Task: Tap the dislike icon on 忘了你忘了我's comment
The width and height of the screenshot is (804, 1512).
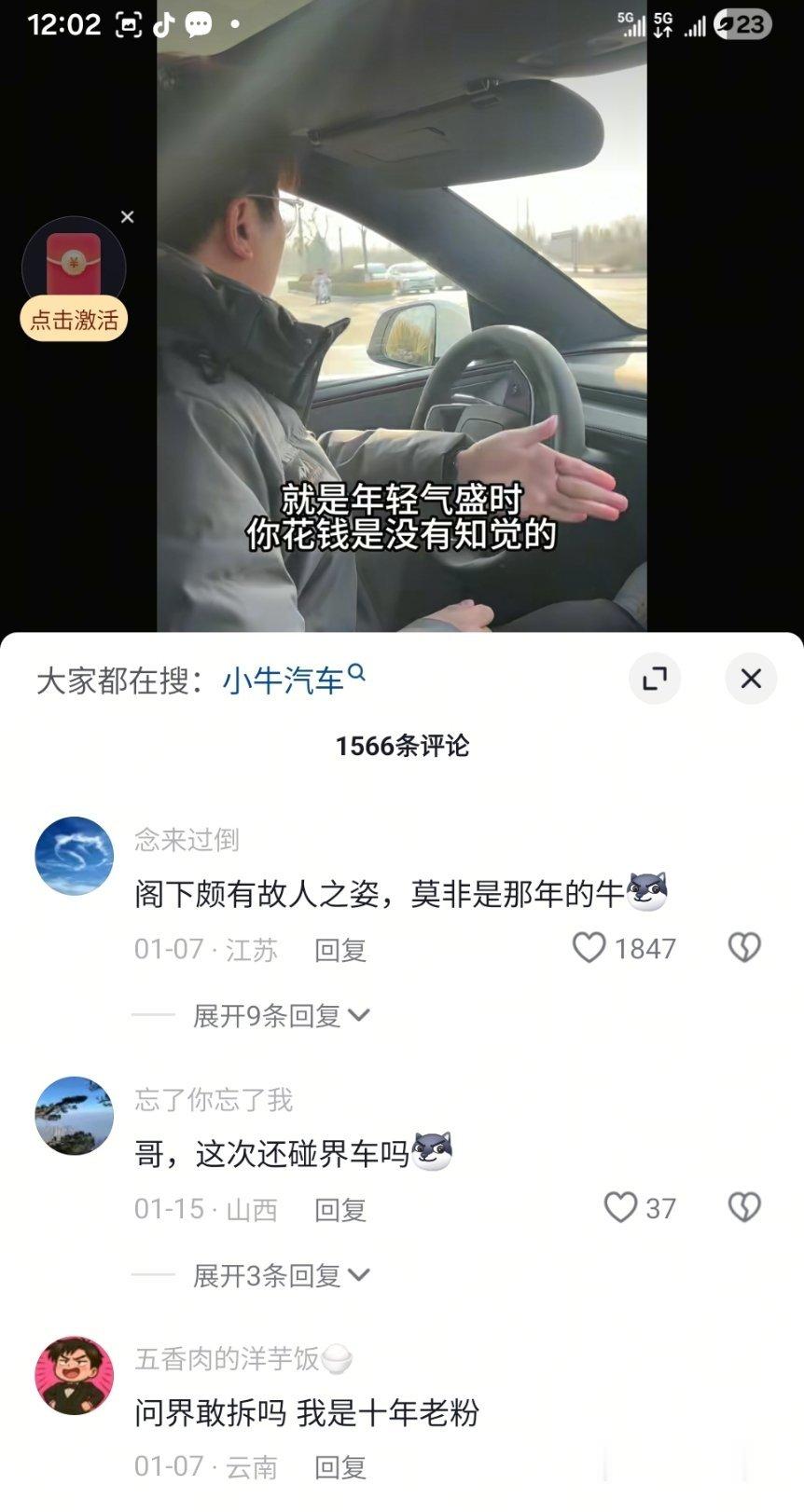Action: [744, 1206]
